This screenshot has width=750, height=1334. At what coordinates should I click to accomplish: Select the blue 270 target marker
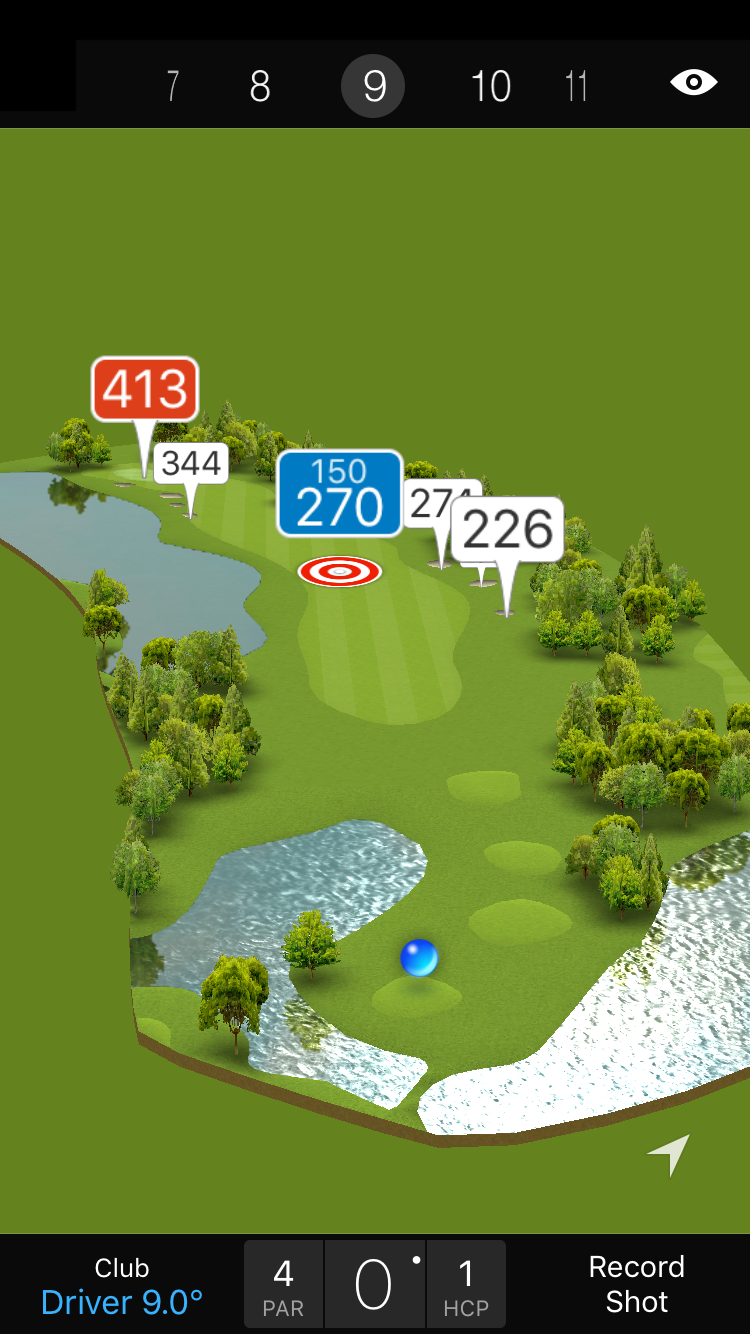340,493
